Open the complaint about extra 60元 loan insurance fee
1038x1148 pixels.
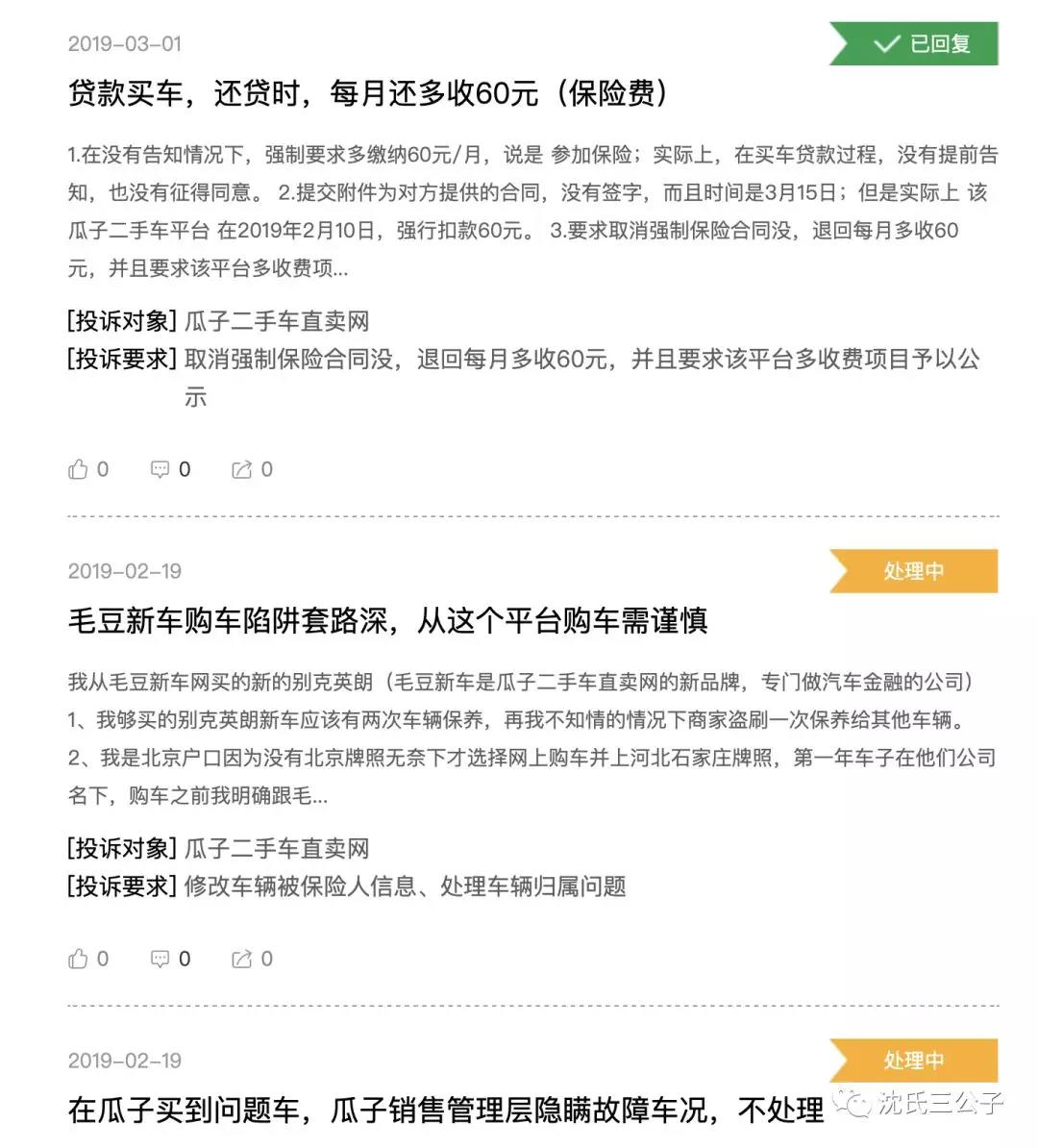368,94
